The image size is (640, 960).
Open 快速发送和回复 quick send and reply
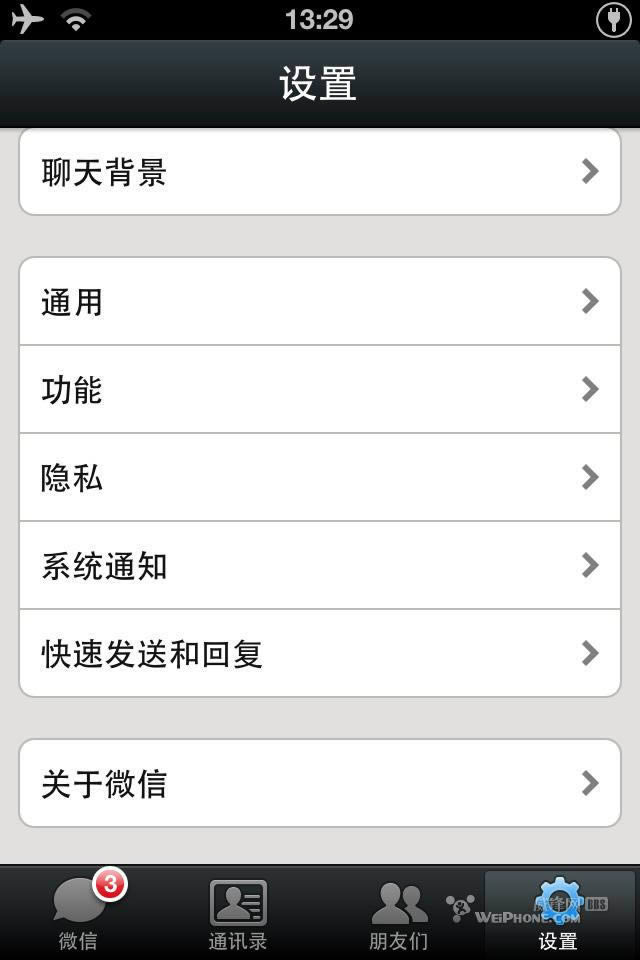point(320,653)
